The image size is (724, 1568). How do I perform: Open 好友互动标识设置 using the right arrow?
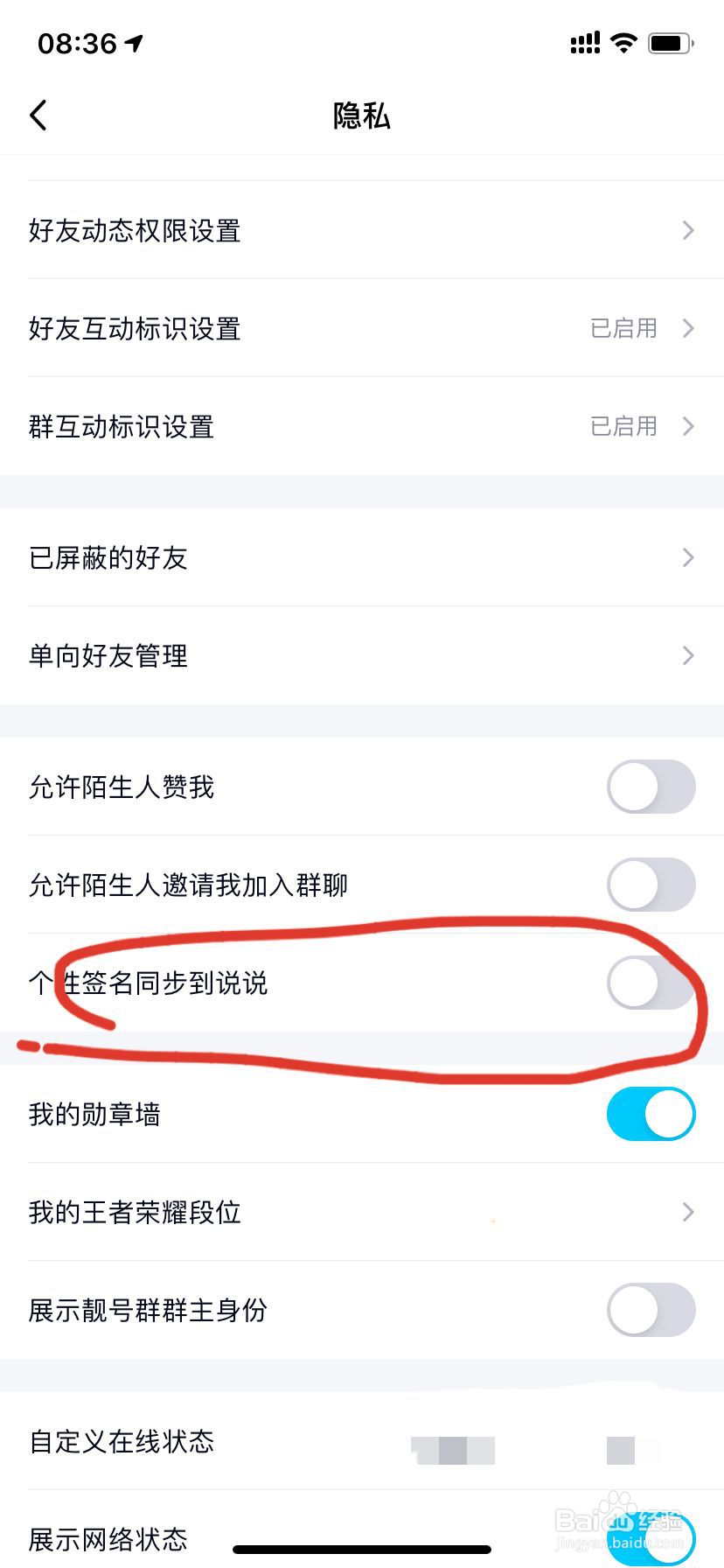coord(689,328)
